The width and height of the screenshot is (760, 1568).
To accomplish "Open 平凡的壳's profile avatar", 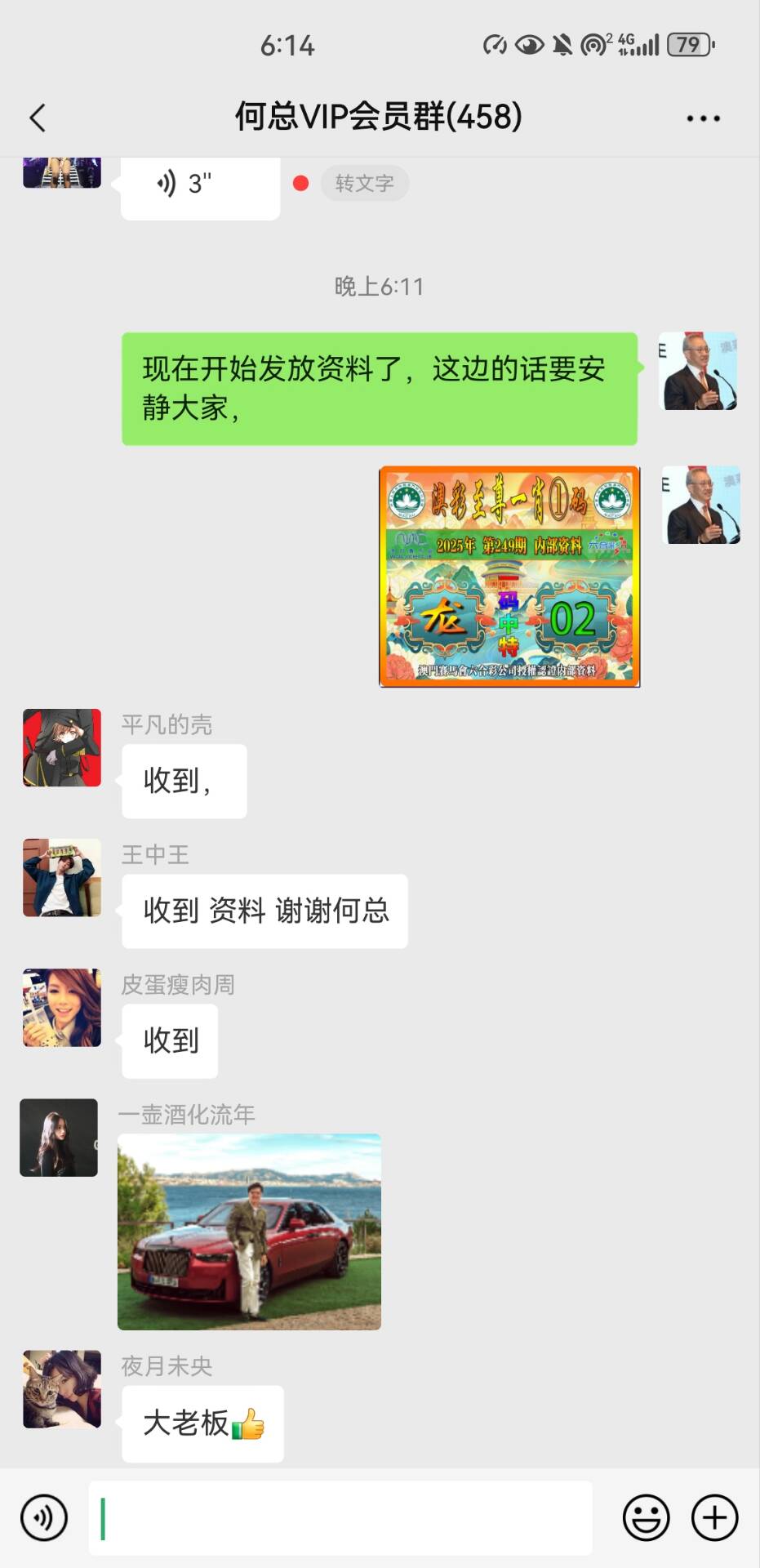I will (62, 748).
